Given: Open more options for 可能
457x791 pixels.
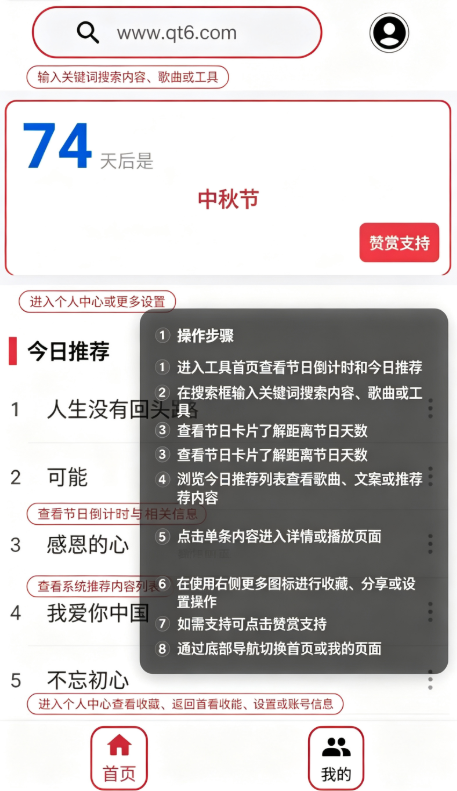Looking at the screenshot, I should pyautogui.click(x=430, y=476).
